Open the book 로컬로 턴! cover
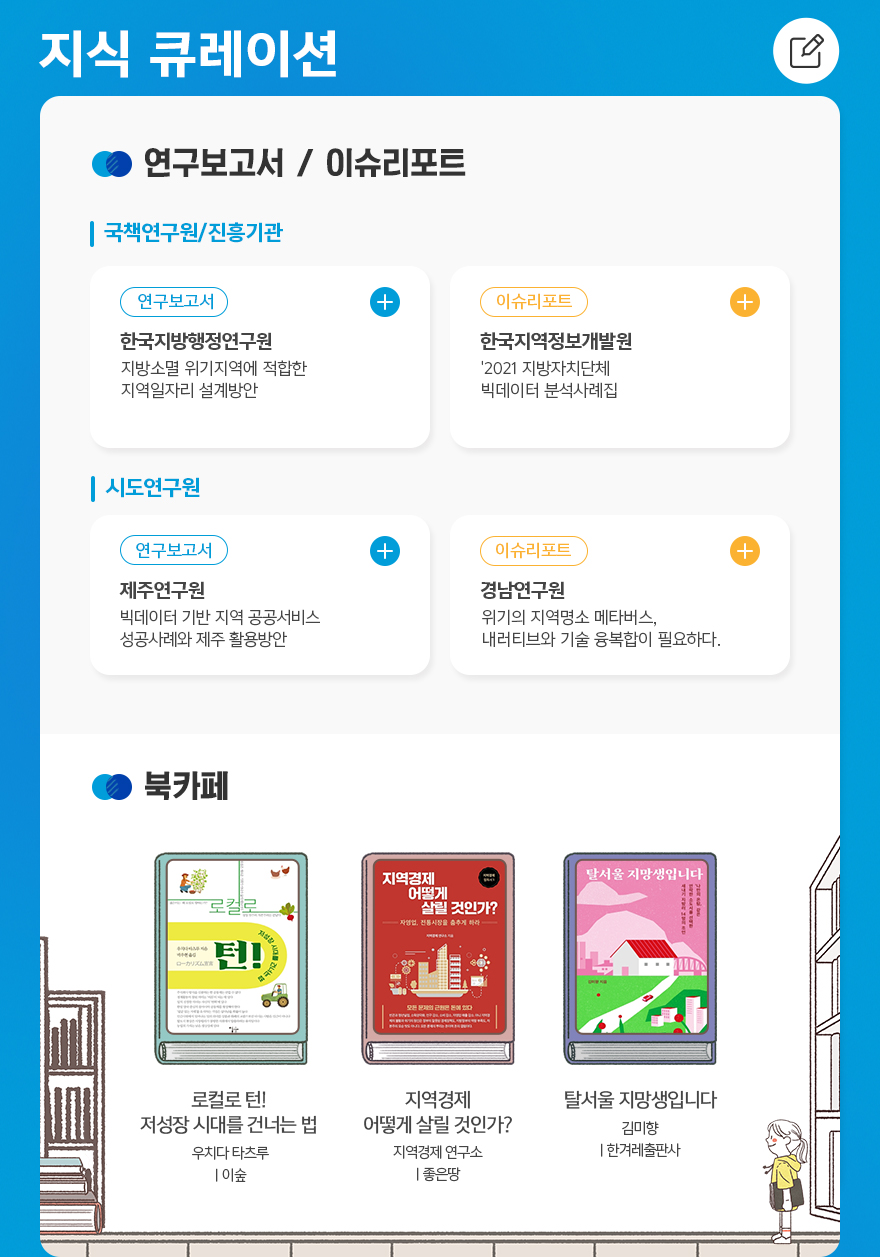This screenshot has height=1257, width=880. (x=231, y=957)
